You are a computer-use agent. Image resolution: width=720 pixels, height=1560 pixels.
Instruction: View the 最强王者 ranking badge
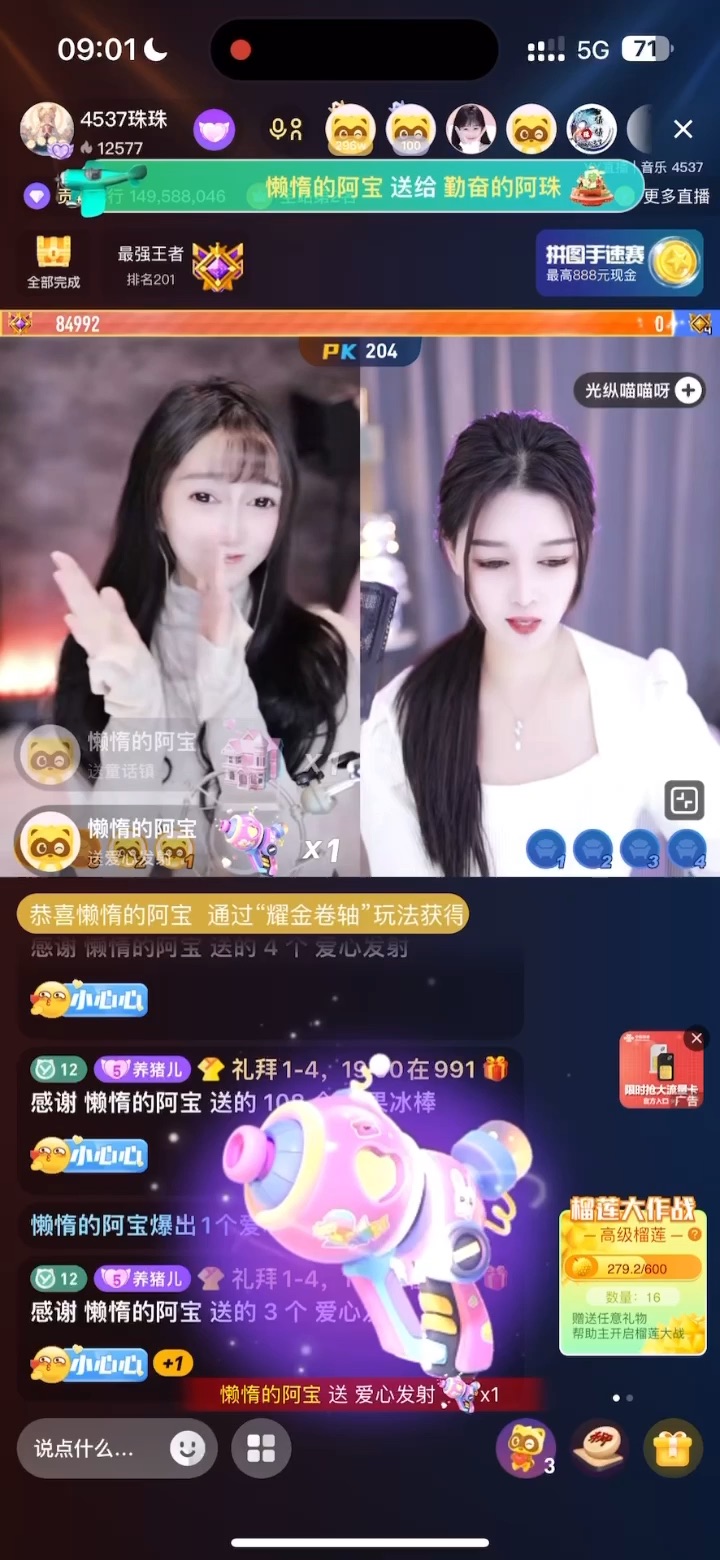click(218, 266)
